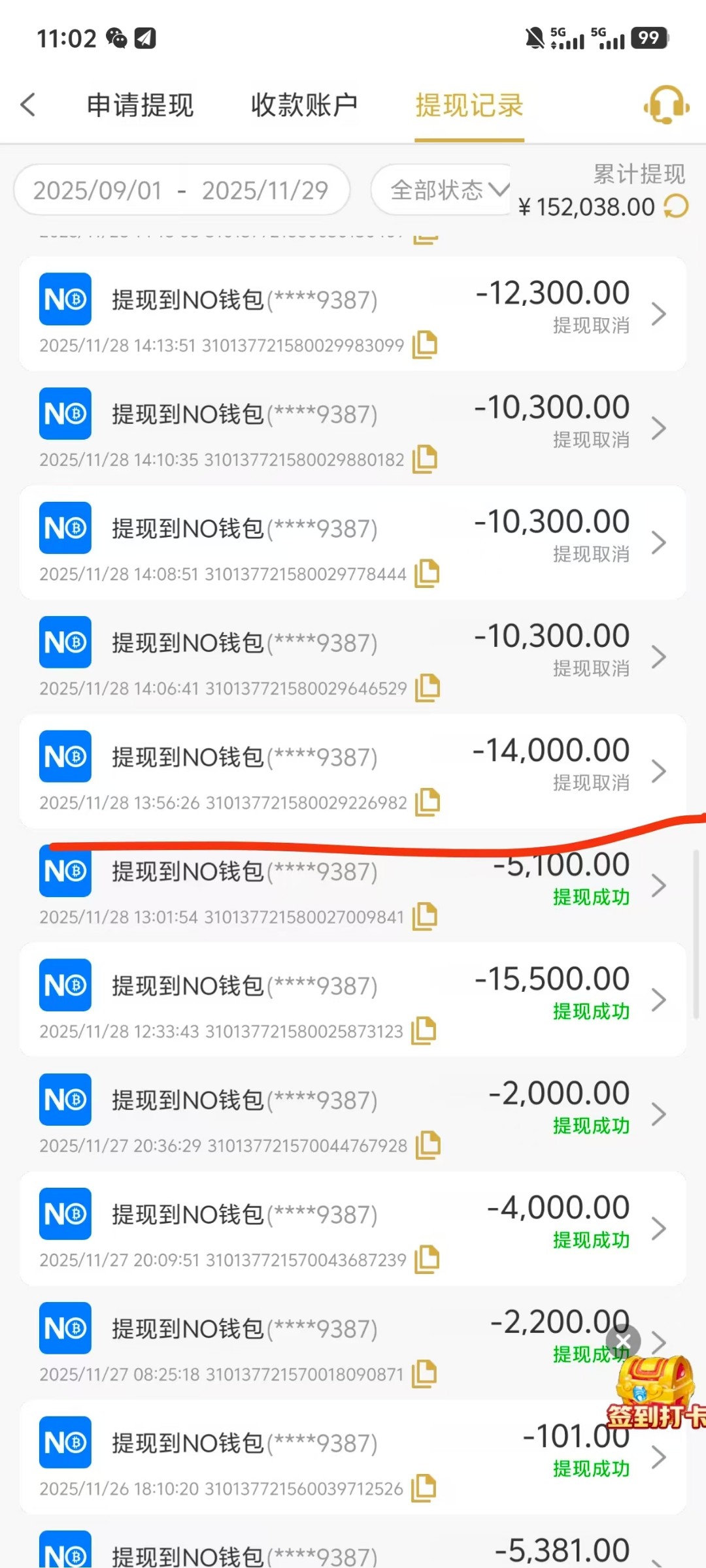Image resolution: width=706 pixels, height=1568 pixels.
Task: View the -2,000.00 withdrawal from 20:36:29
Action: click(x=353, y=1114)
